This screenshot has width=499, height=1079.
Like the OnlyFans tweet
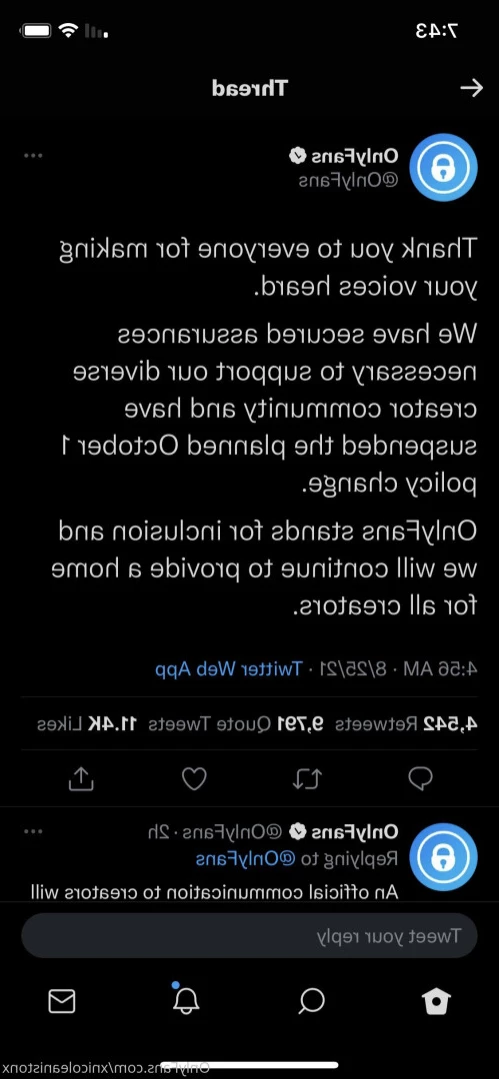[194, 778]
